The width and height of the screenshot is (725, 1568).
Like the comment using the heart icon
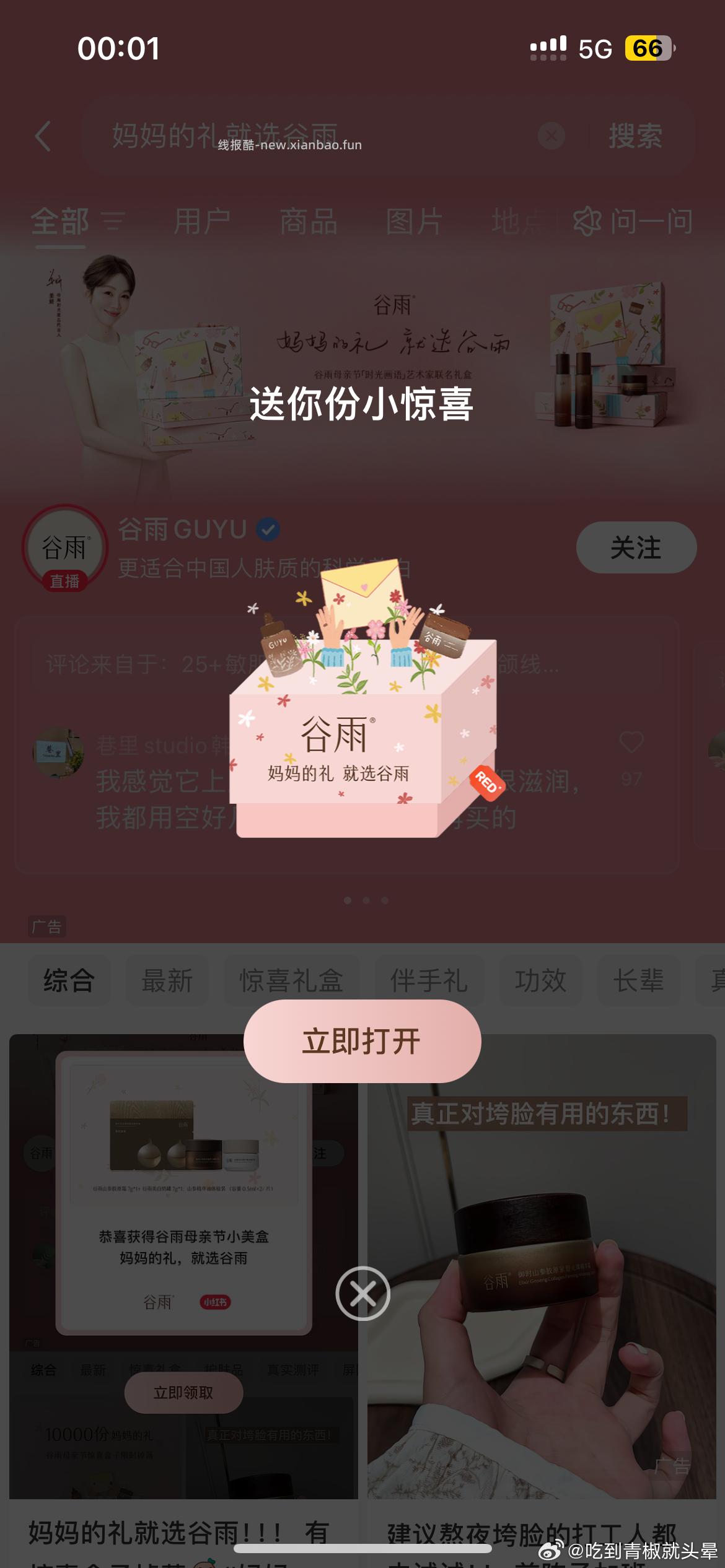(631, 742)
